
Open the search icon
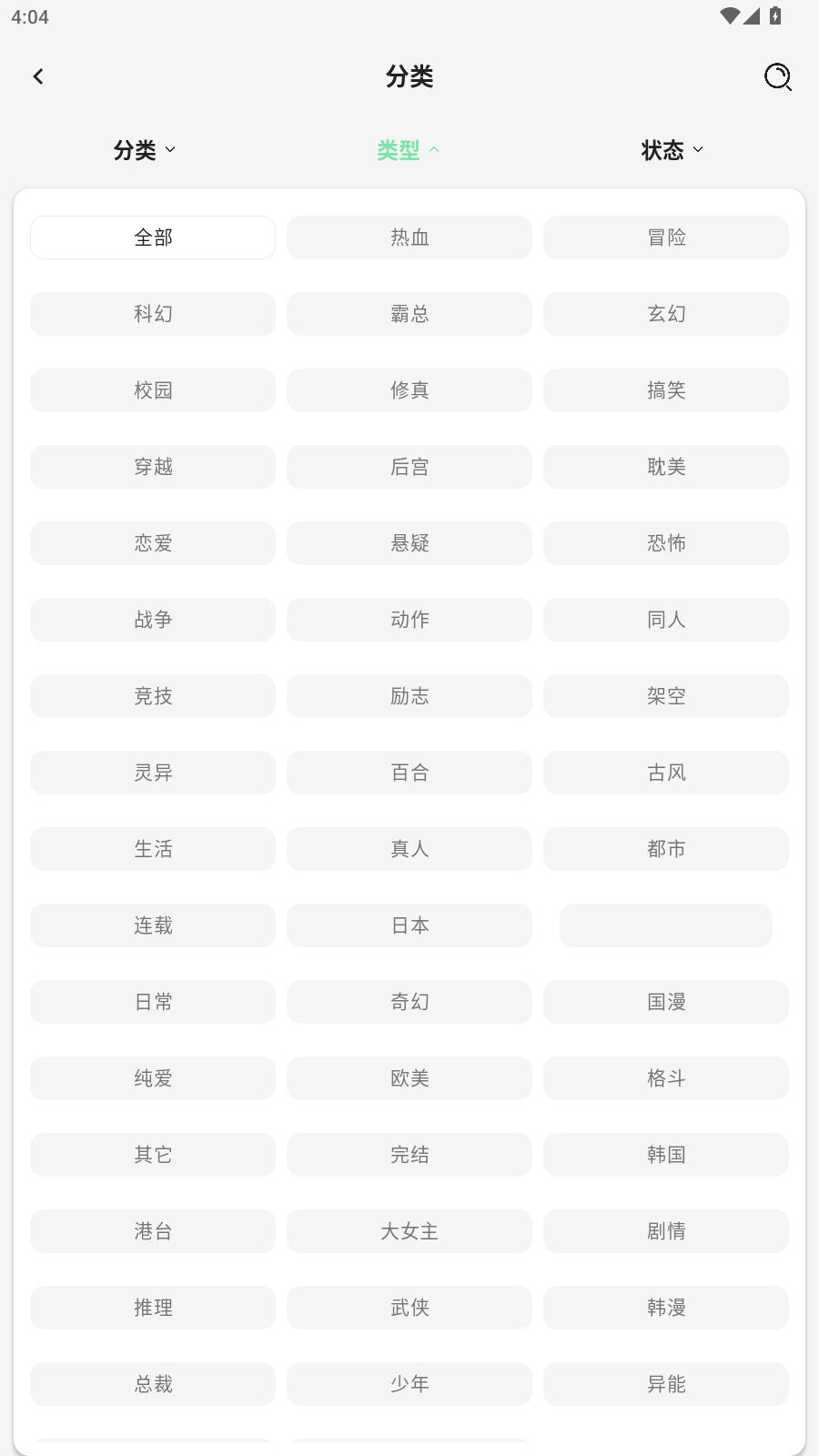(777, 76)
